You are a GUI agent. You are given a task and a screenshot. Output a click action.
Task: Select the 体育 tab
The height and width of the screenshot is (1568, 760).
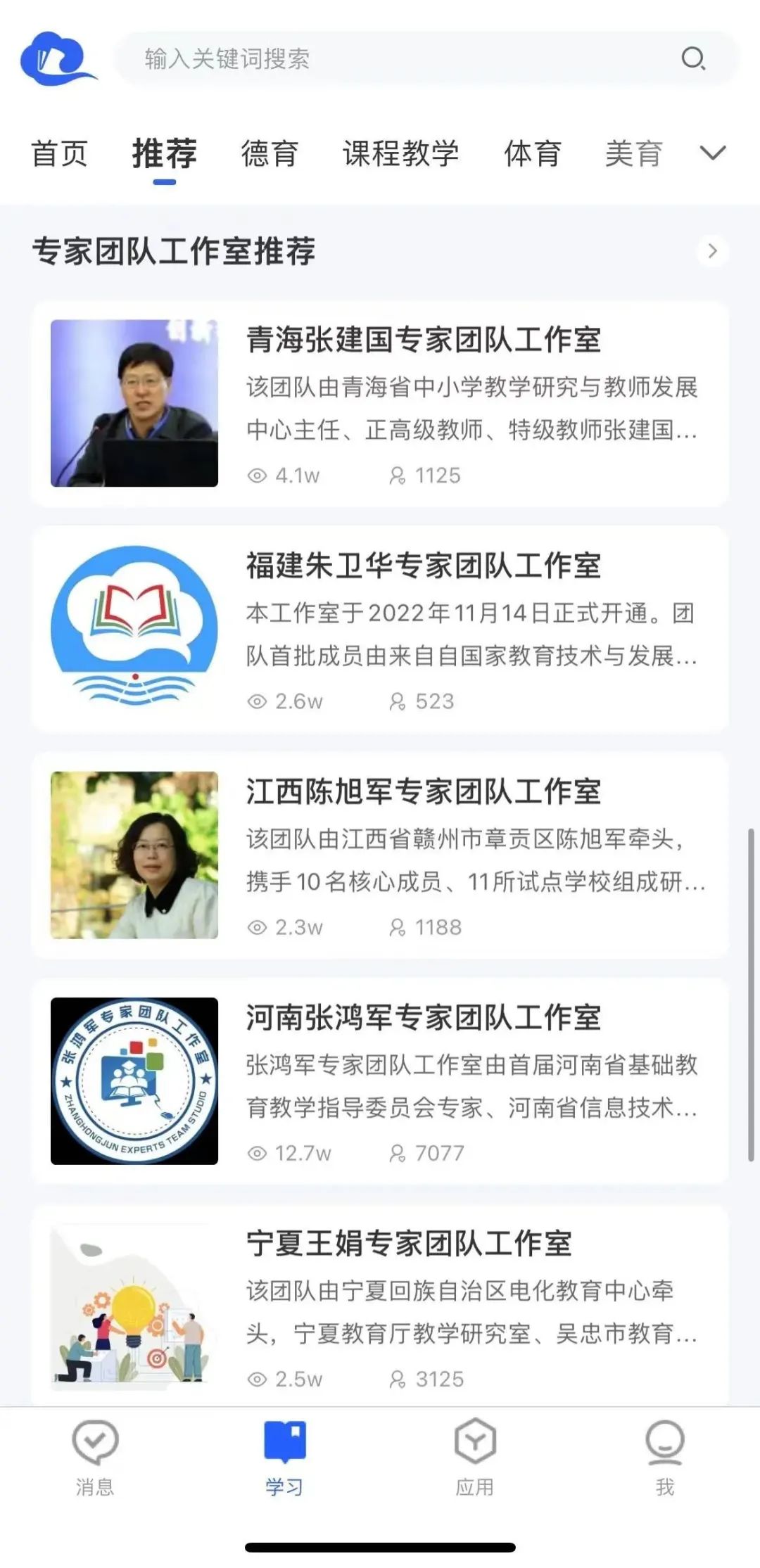[x=533, y=153]
